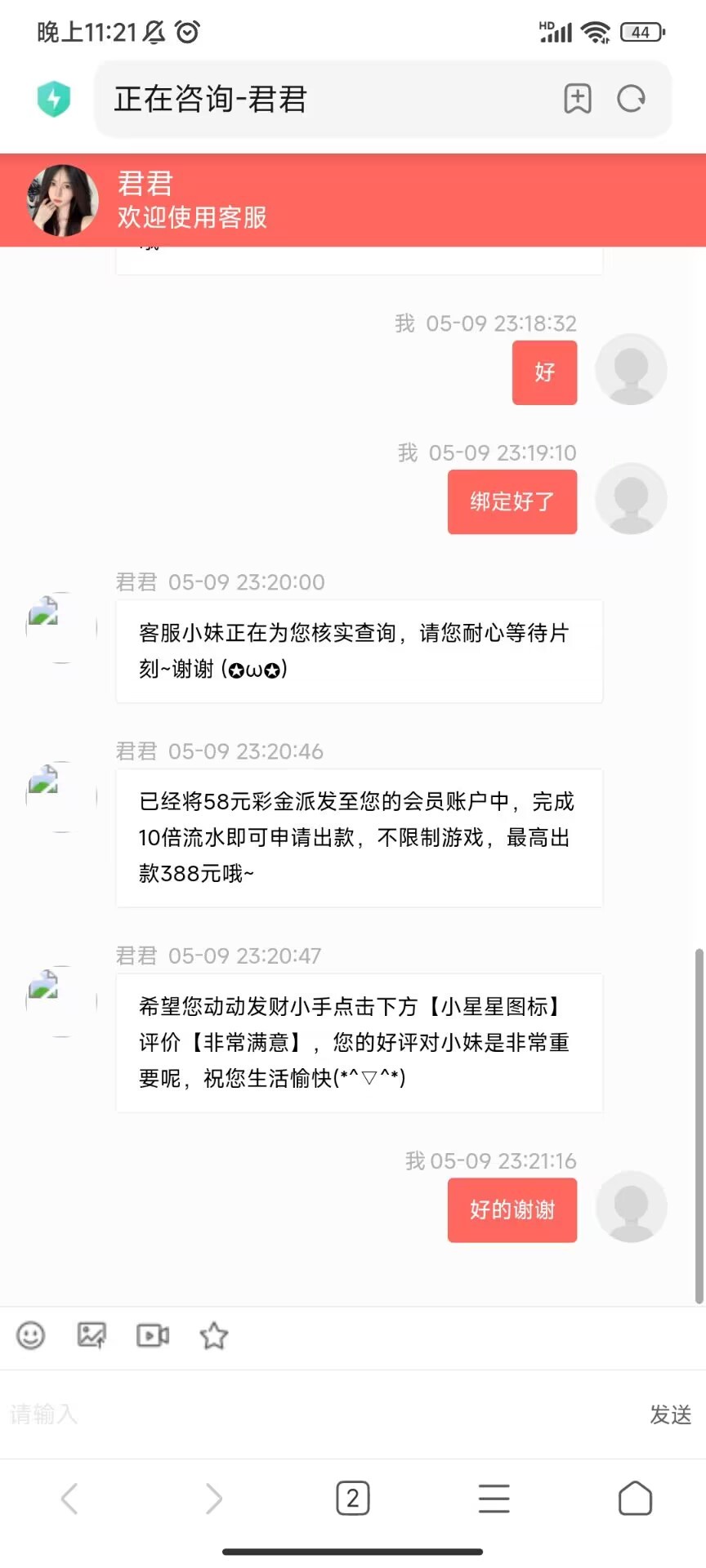Go forward to the next page

(212, 1499)
